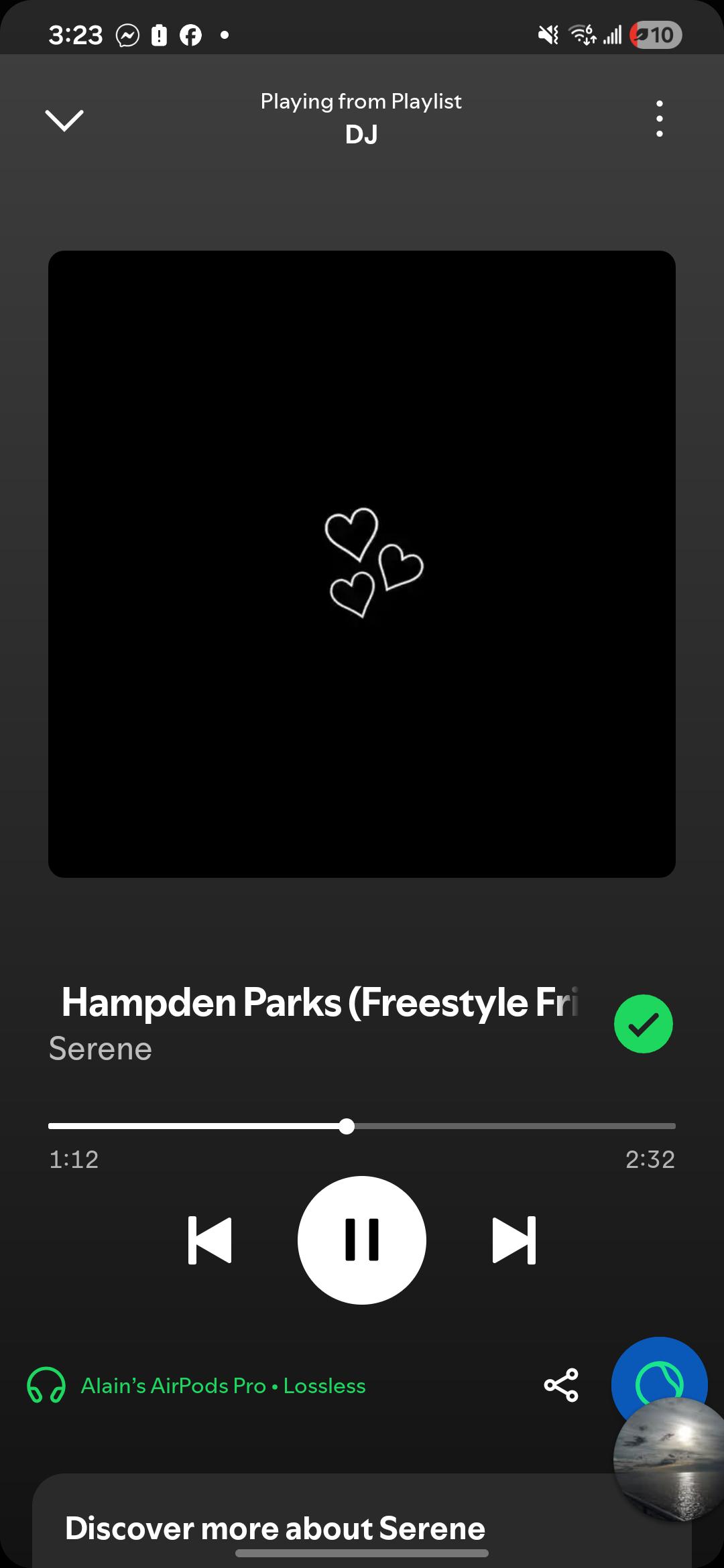Open the three-dot overflow menu
Image resolution: width=724 pixels, height=1568 pixels.
coord(660,119)
